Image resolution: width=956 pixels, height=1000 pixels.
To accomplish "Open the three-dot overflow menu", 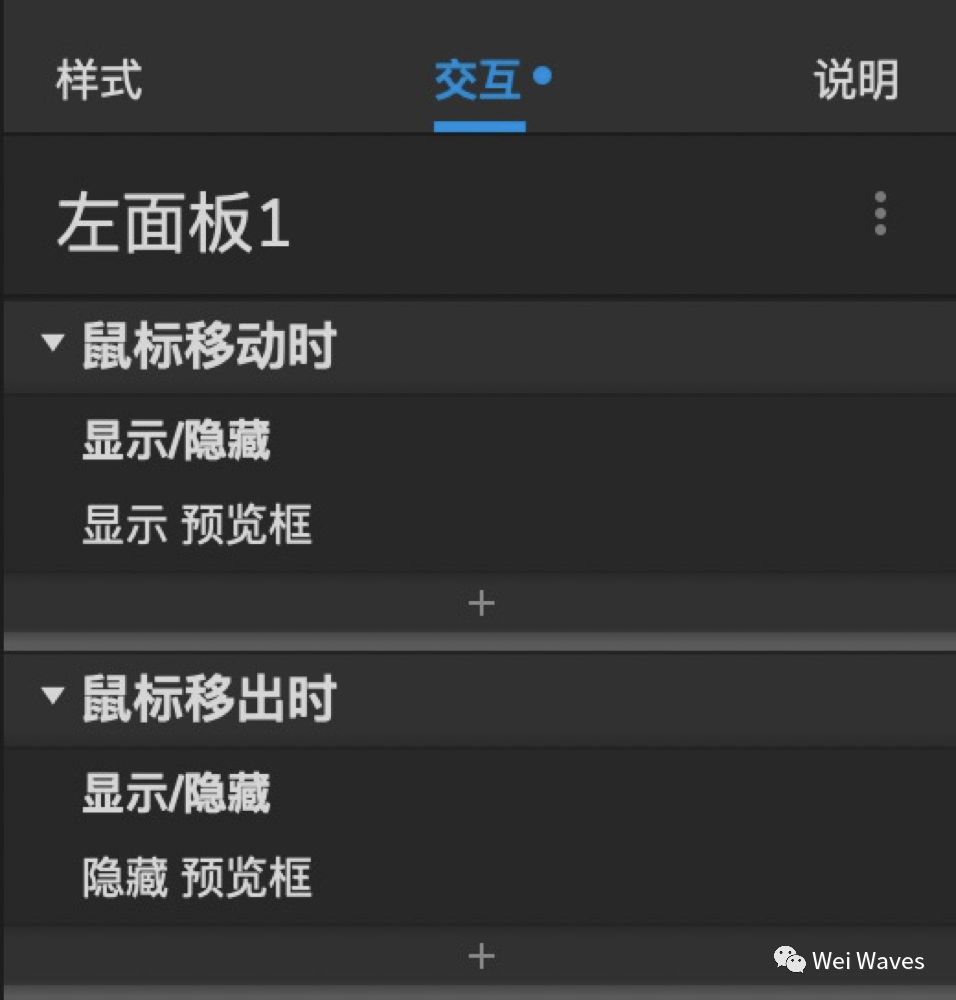I will pyautogui.click(x=880, y=214).
